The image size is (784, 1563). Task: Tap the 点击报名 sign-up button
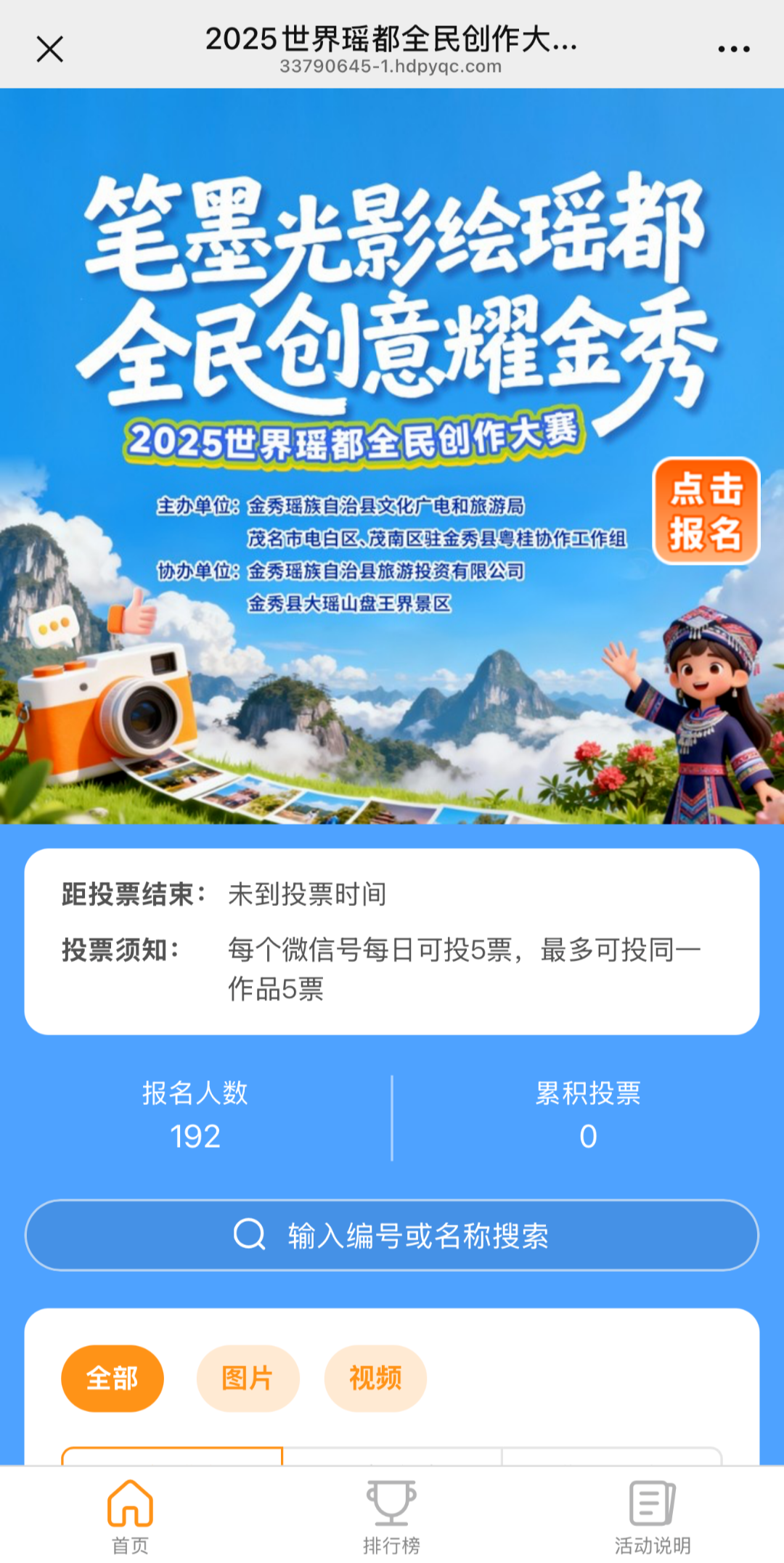click(706, 511)
